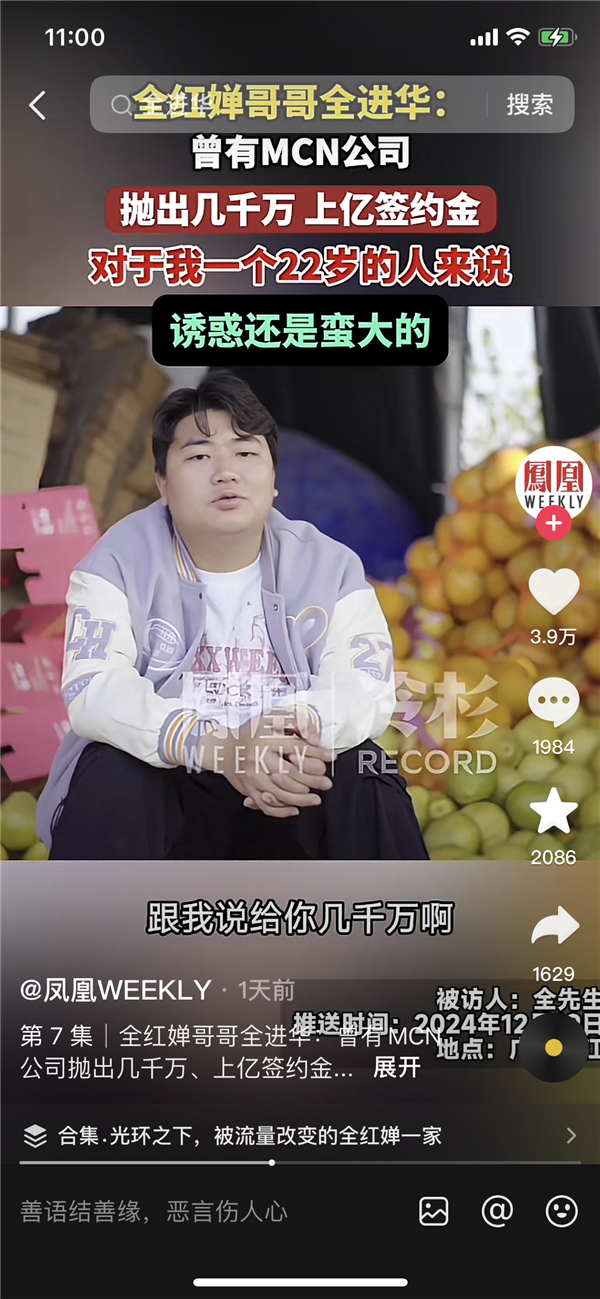This screenshot has height=1299, width=600.
Task: Open the spinning music disc
Action: [x=554, y=1047]
